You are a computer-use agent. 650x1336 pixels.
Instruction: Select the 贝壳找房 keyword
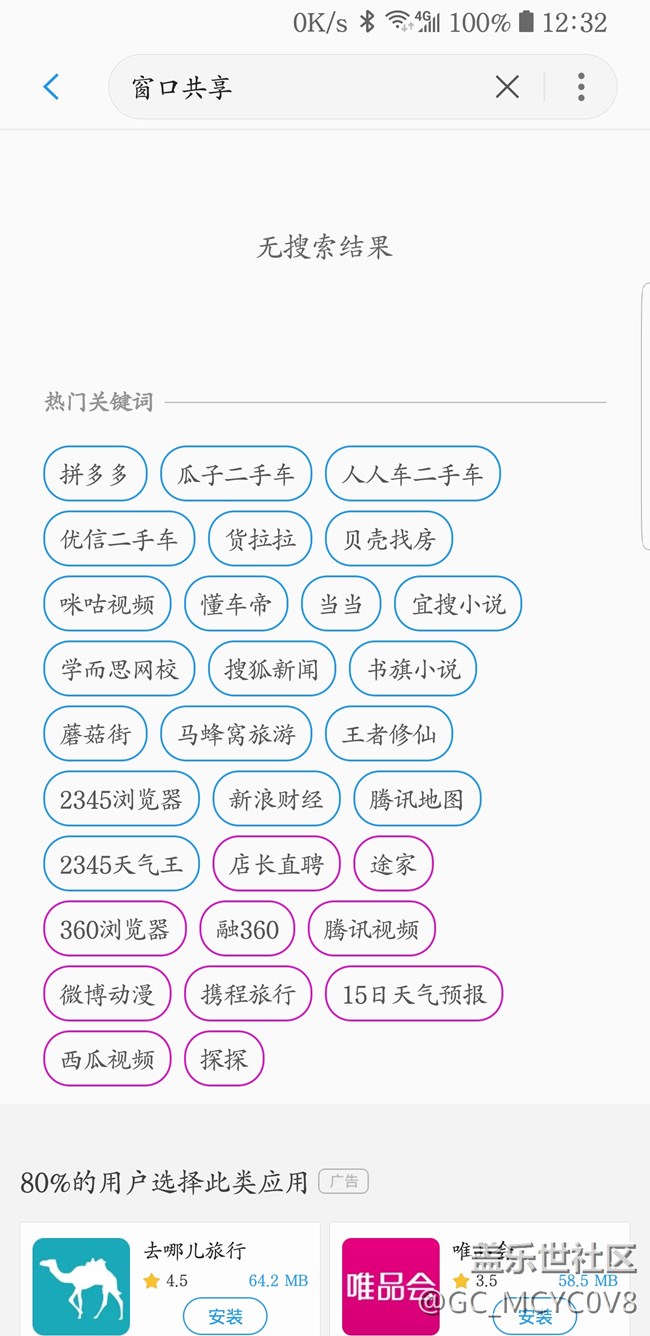point(389,539)
